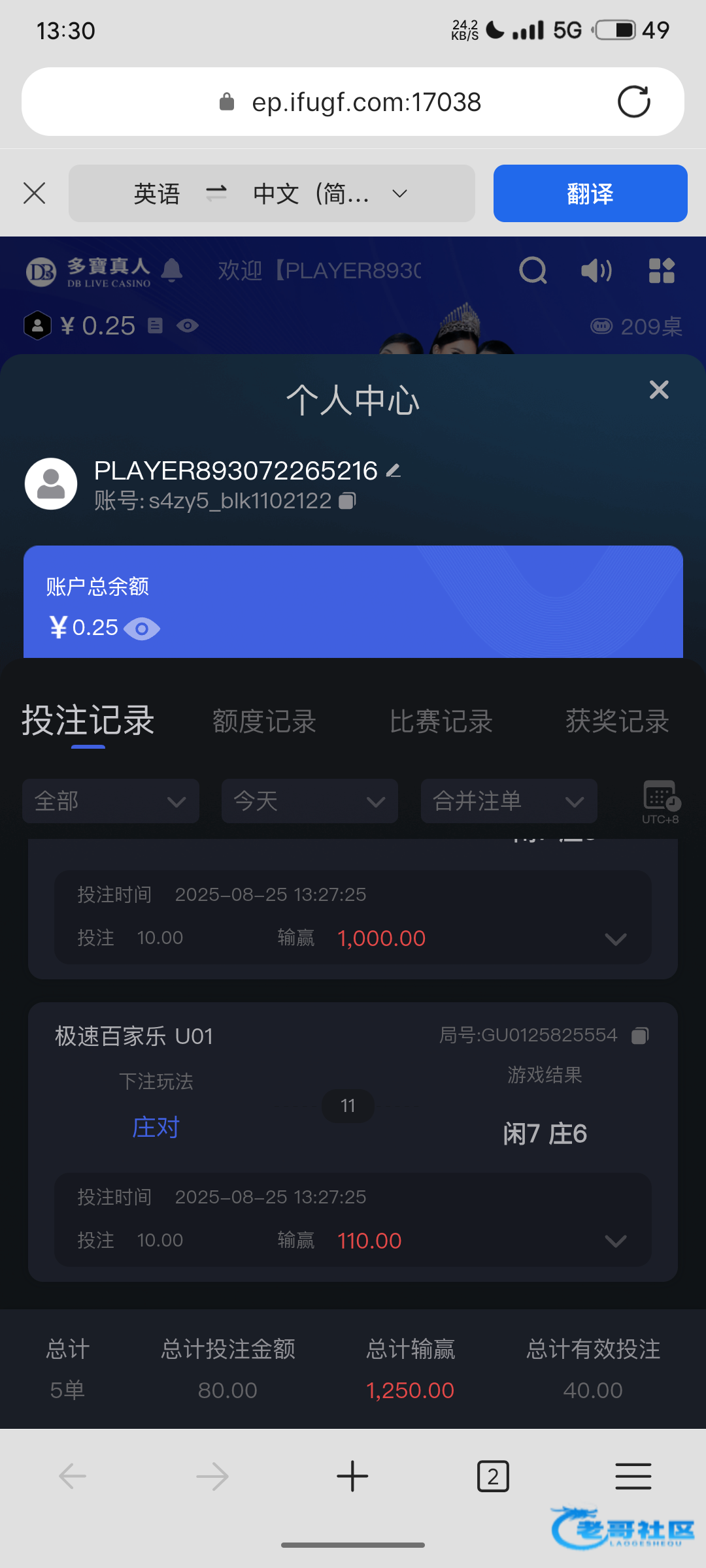706x1568 pixels.
Task: Switch to the 额度记录 tab
Action: click(x=264, y=721)
